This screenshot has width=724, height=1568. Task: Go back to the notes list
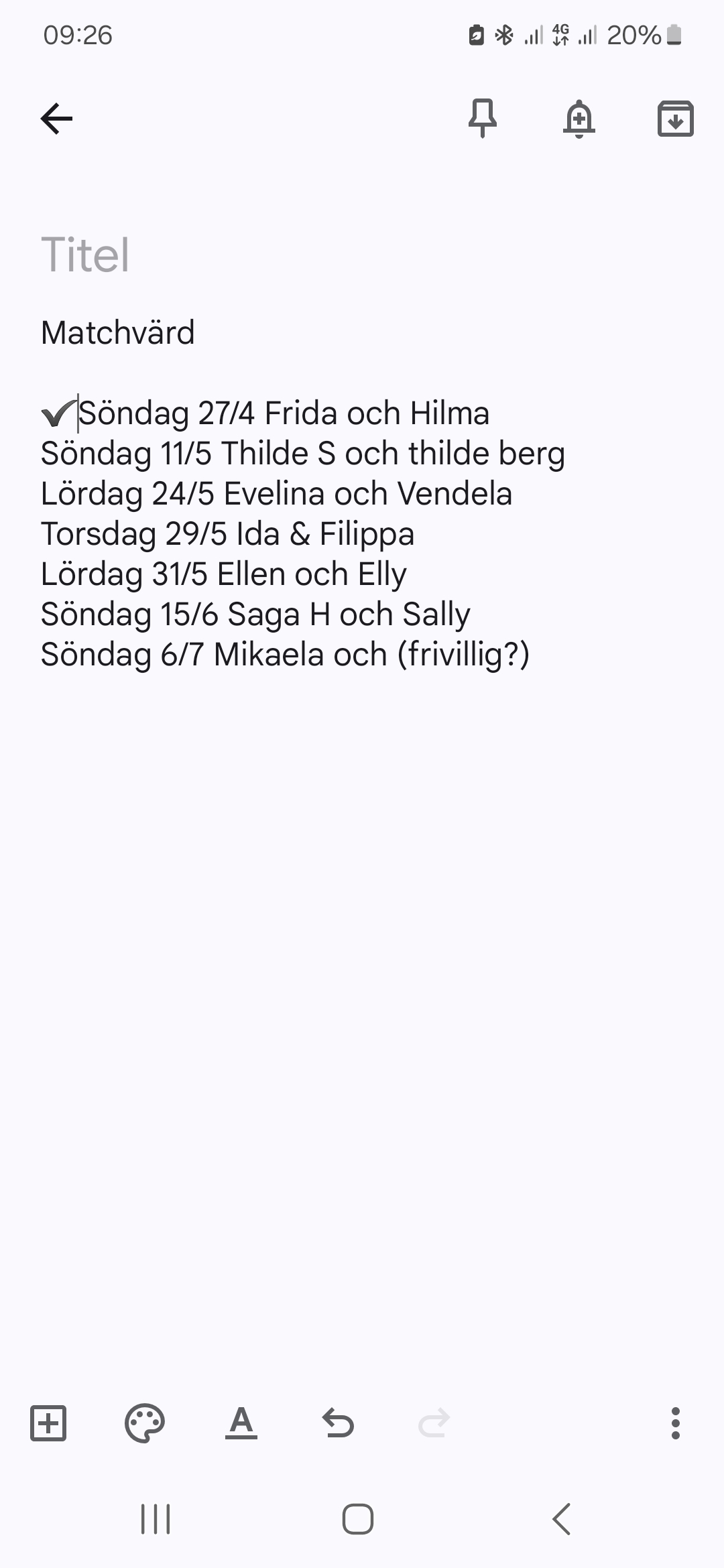tap(57, 119)
